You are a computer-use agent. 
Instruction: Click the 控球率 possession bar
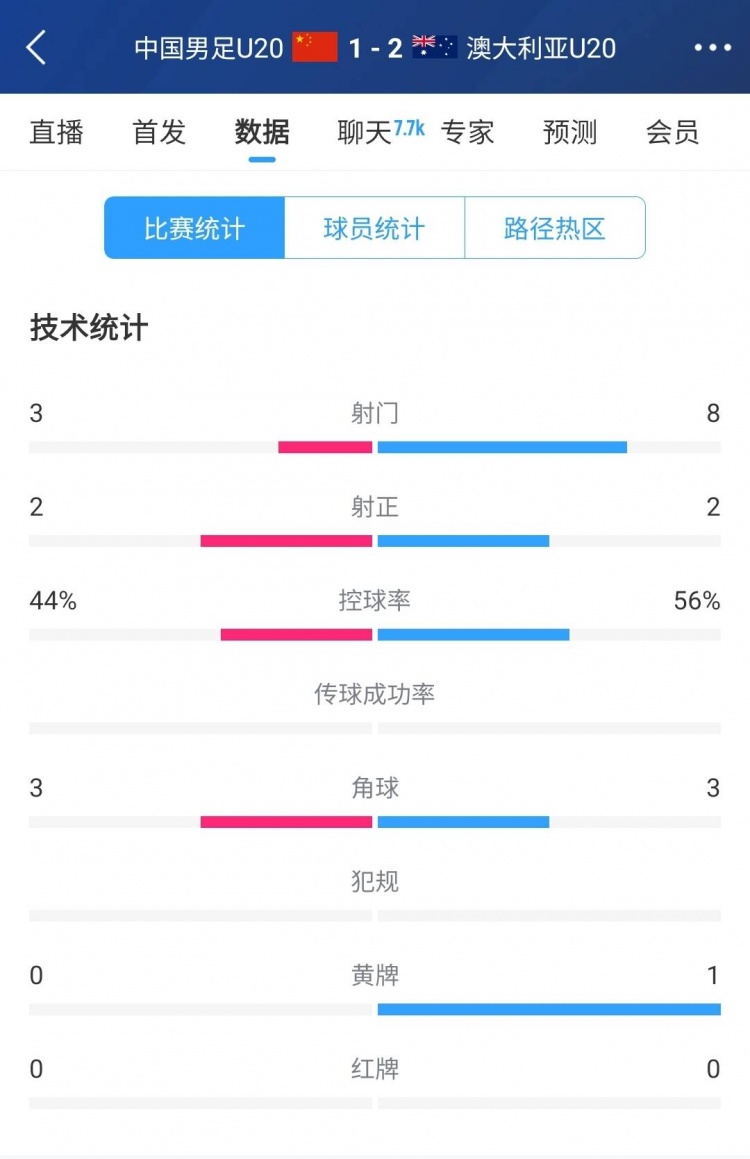click(x=375, y=633)
